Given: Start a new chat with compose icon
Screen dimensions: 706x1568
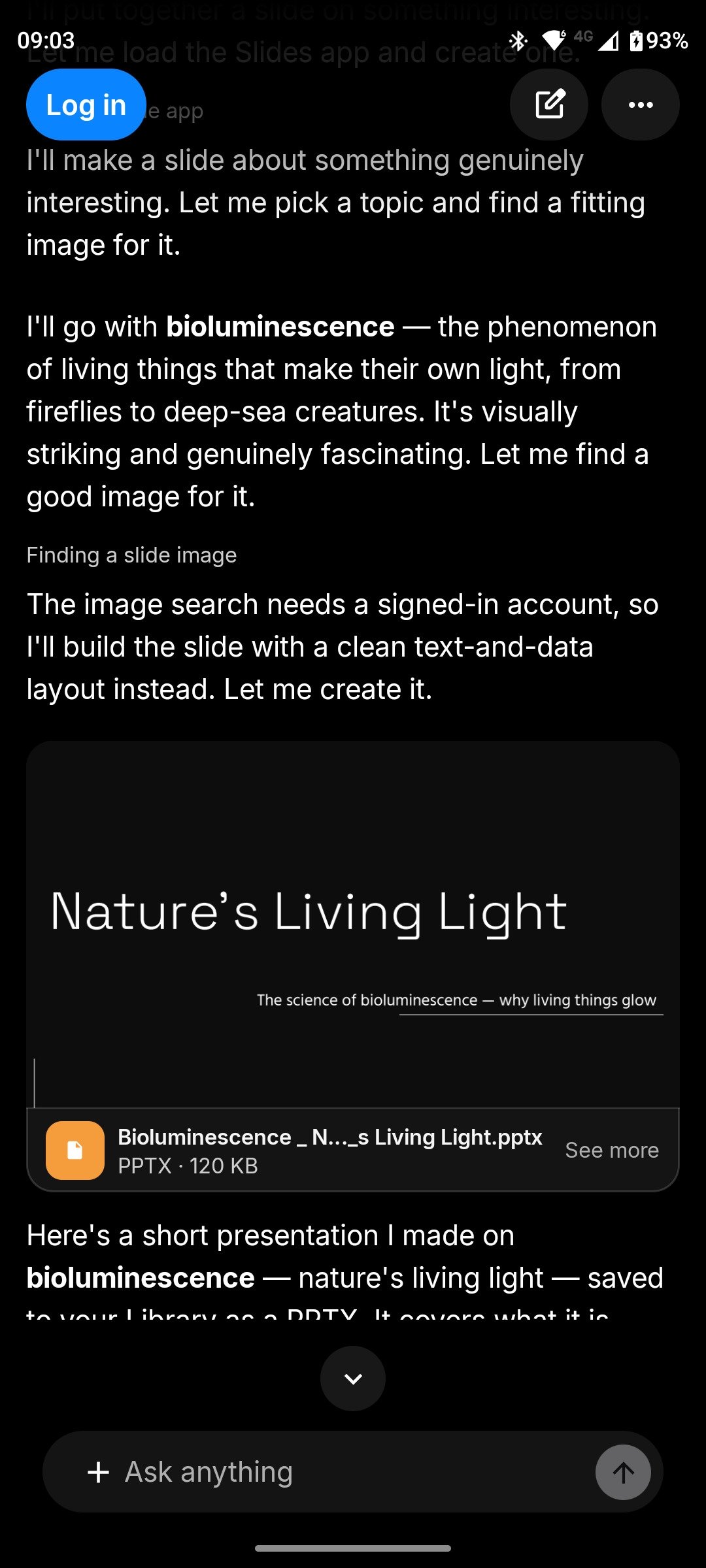Looking at the screenshot, I should [549, 105].
